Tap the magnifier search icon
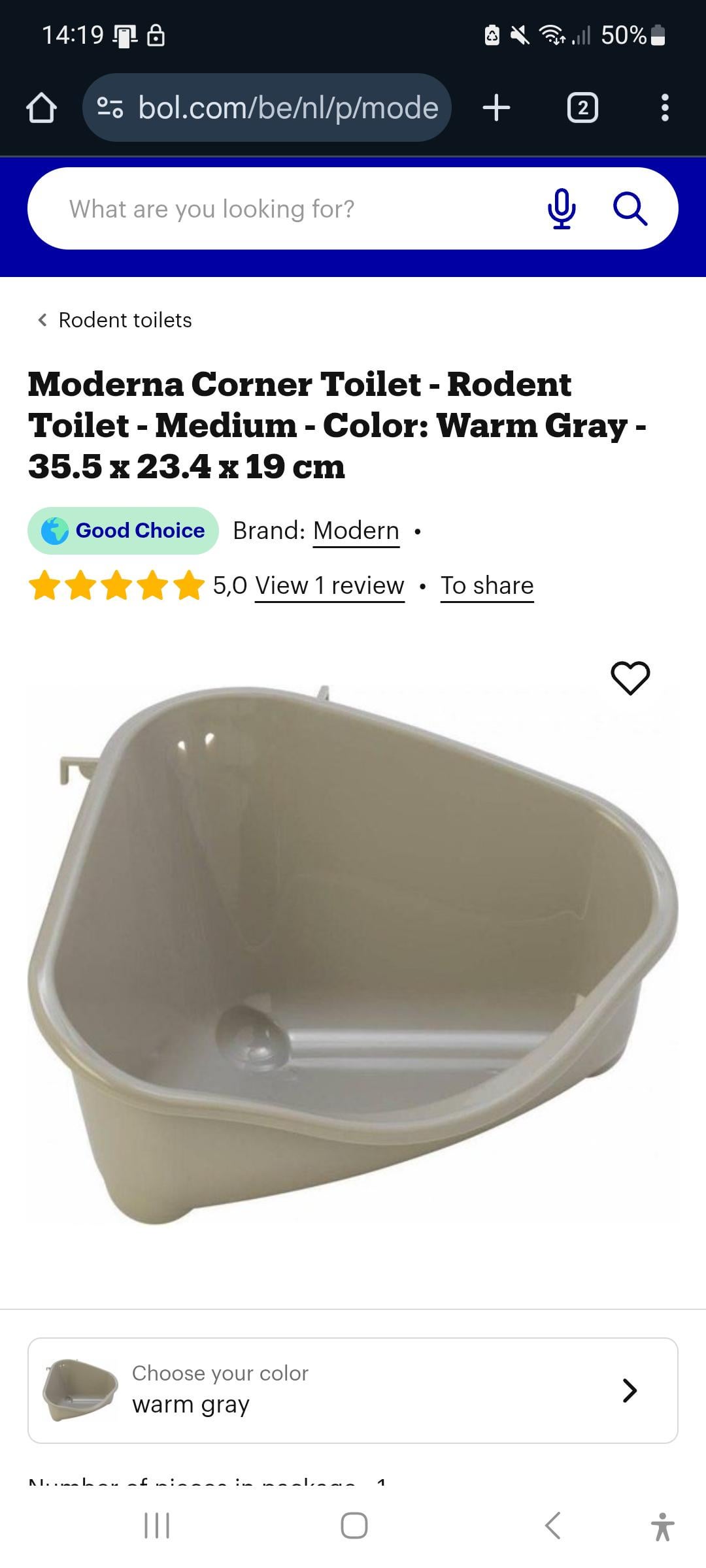Screen dimensions: 706x1568 (630, 209)
